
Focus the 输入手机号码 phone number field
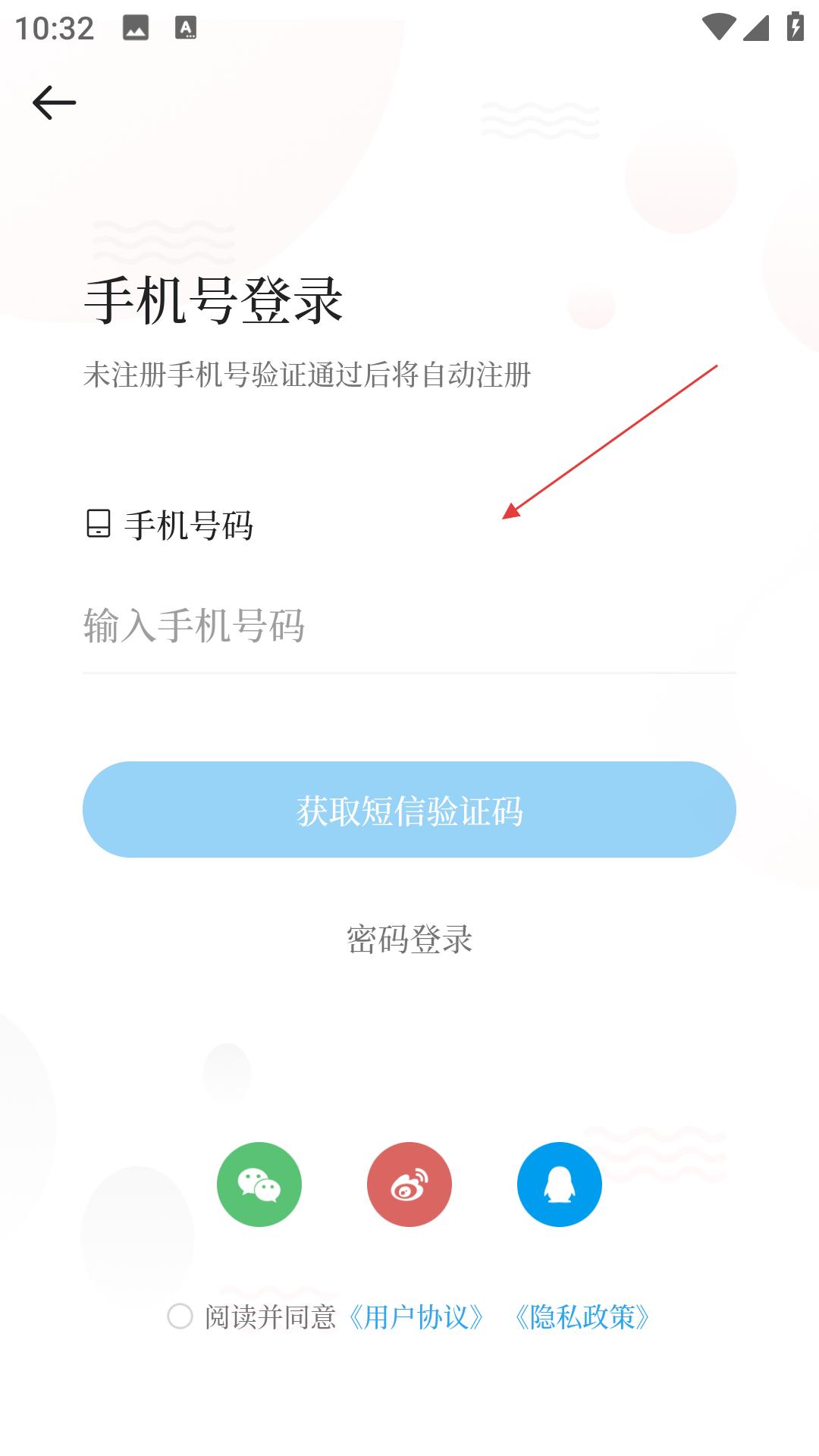409,626
